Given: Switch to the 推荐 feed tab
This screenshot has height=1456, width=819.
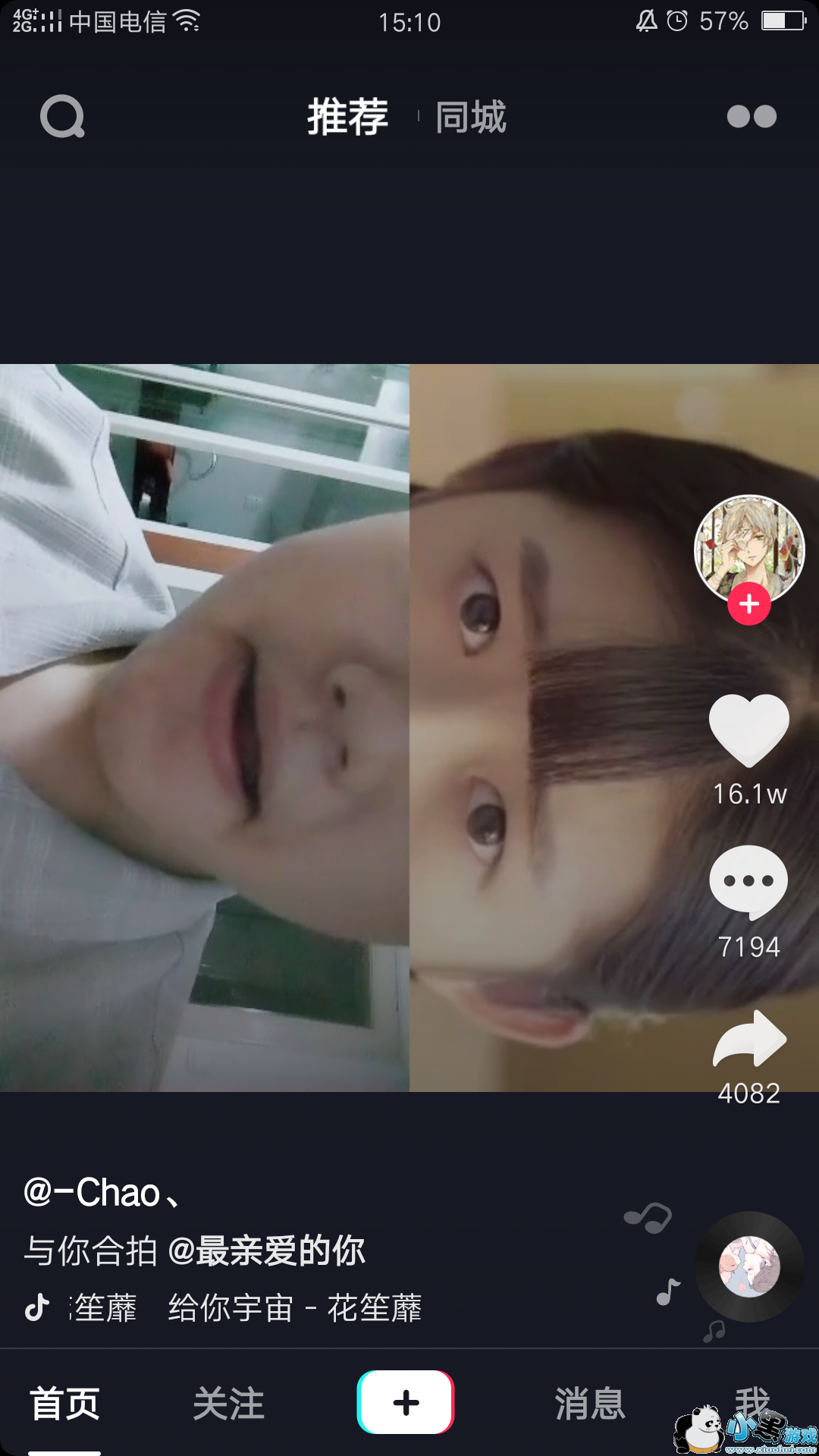Looking at the screenshot, I should click(348, 117).
